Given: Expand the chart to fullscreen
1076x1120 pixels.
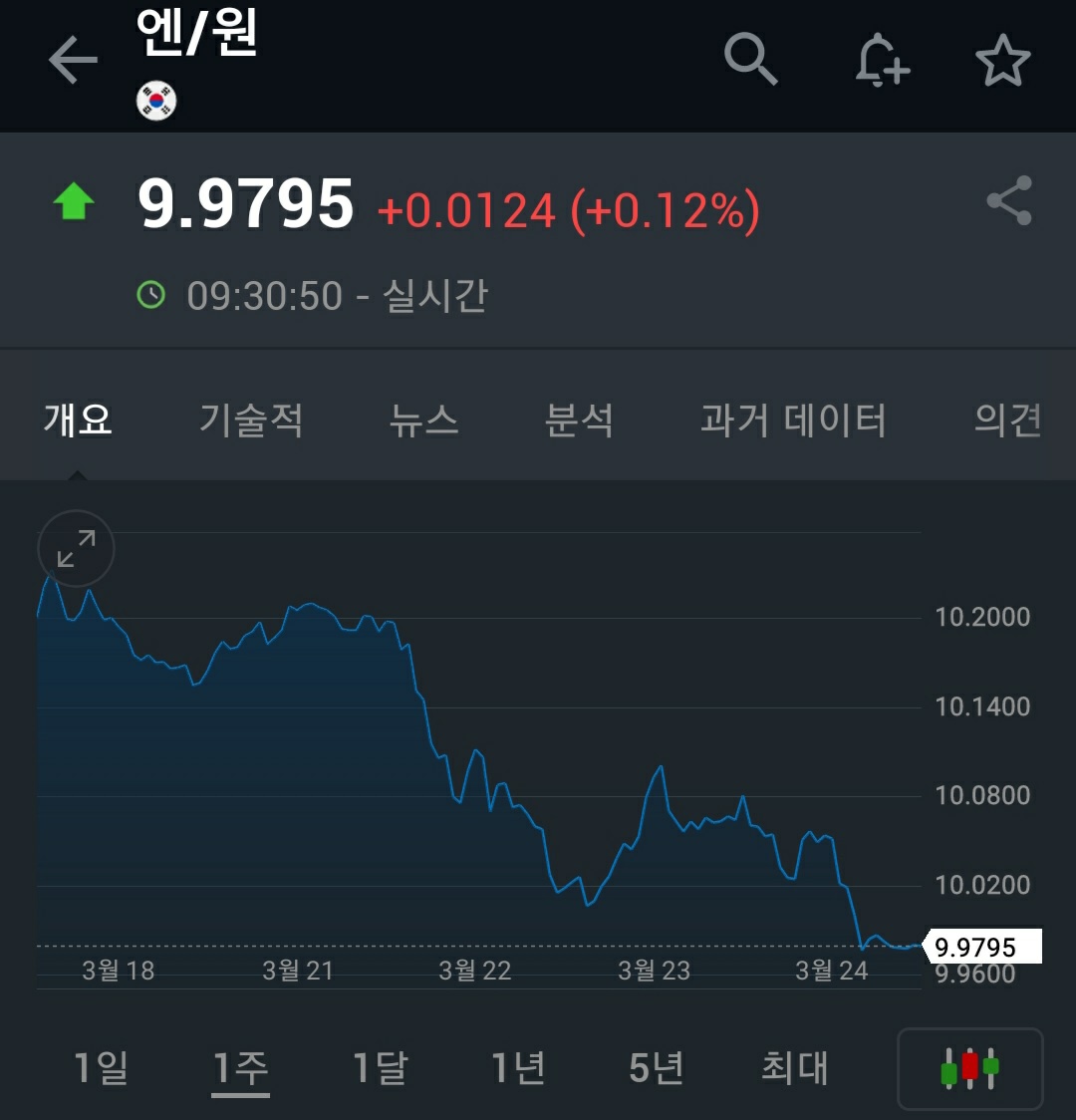Looking at the screenshot, I should point(76,549).
